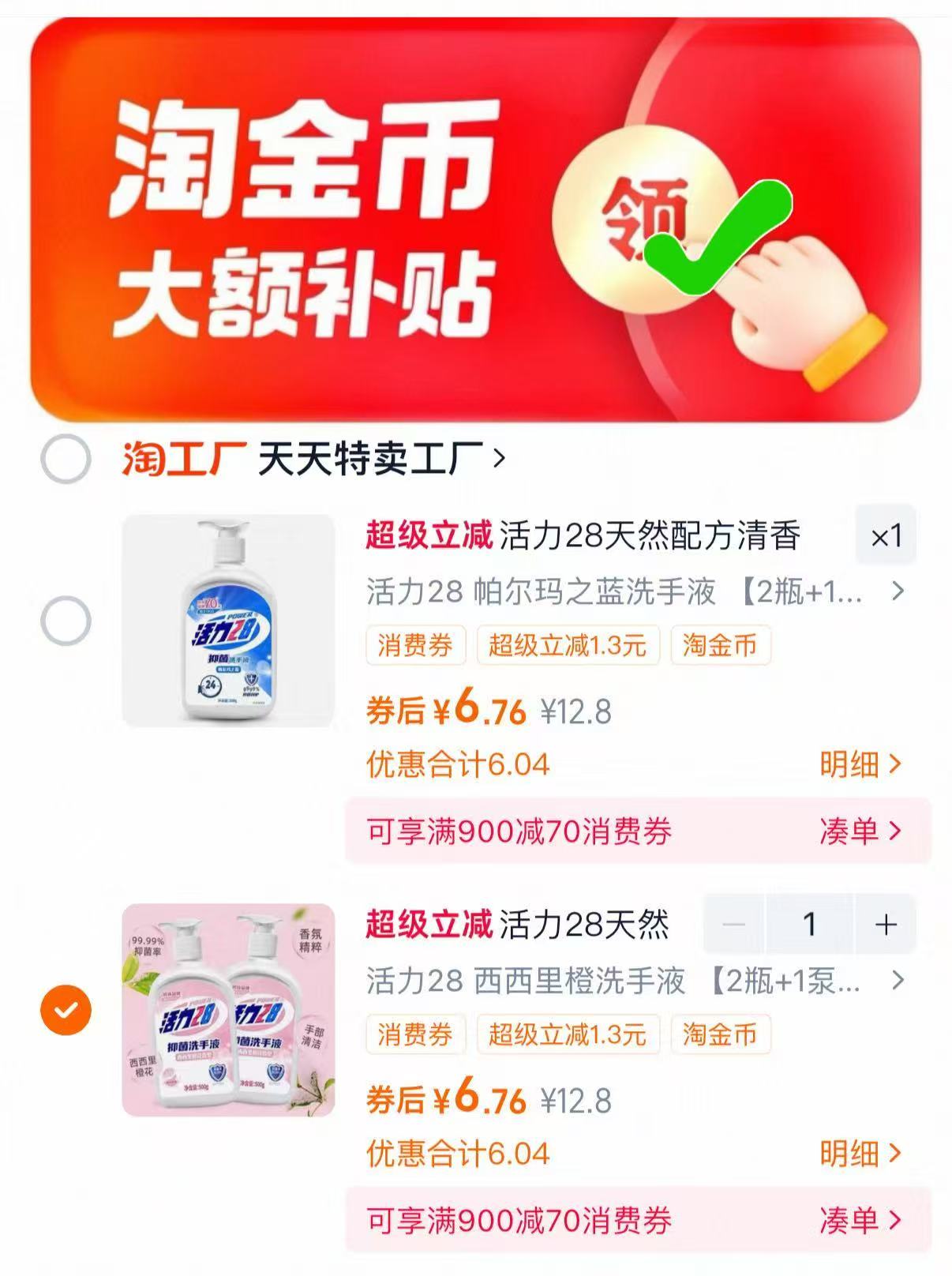Image resolution: width=952 pixels, height=1276 pixels.
Task: Tap the quantity field showing 1
Action: (809, 925)
